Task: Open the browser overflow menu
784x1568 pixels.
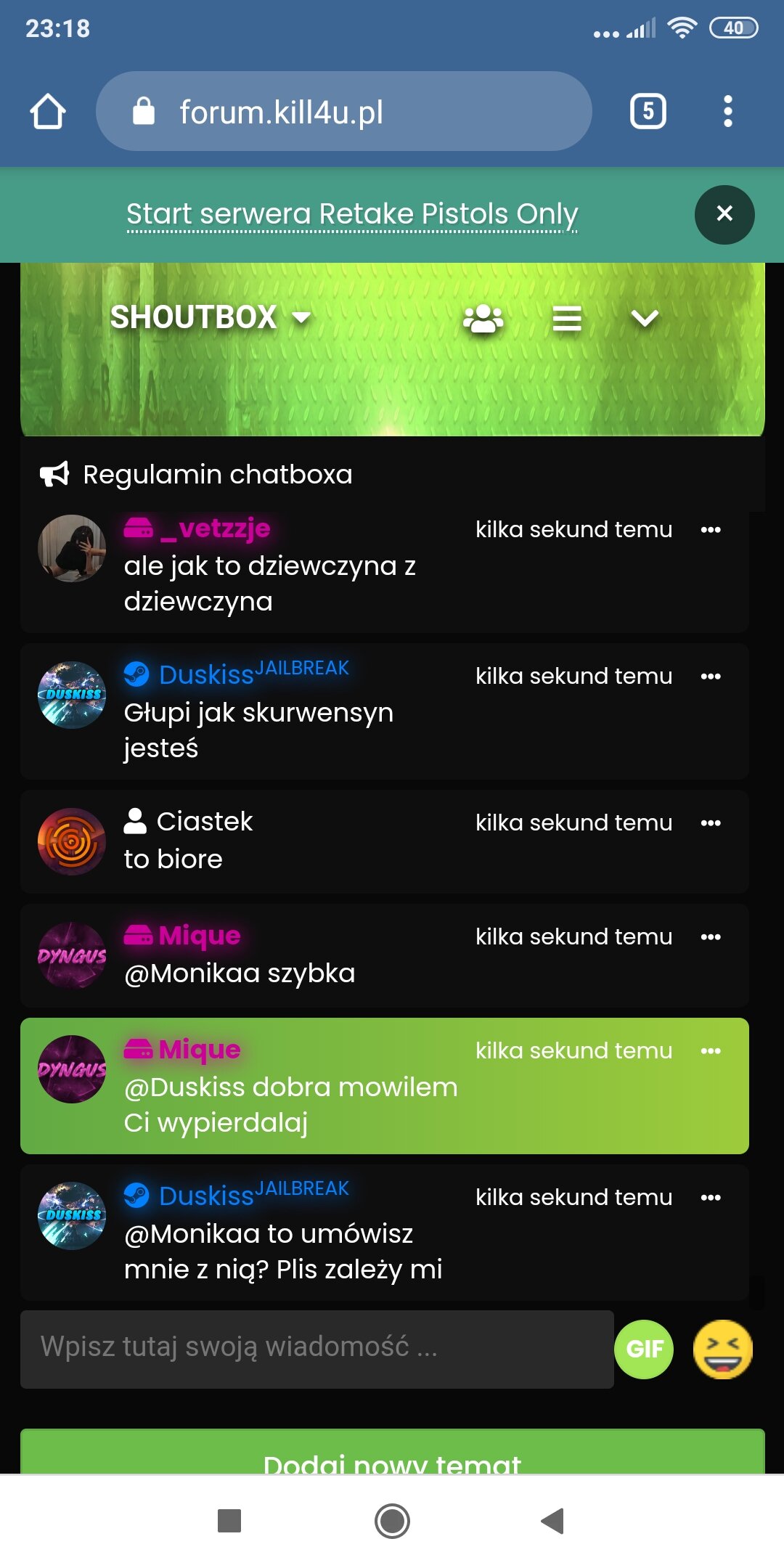Action: [727, 112]
